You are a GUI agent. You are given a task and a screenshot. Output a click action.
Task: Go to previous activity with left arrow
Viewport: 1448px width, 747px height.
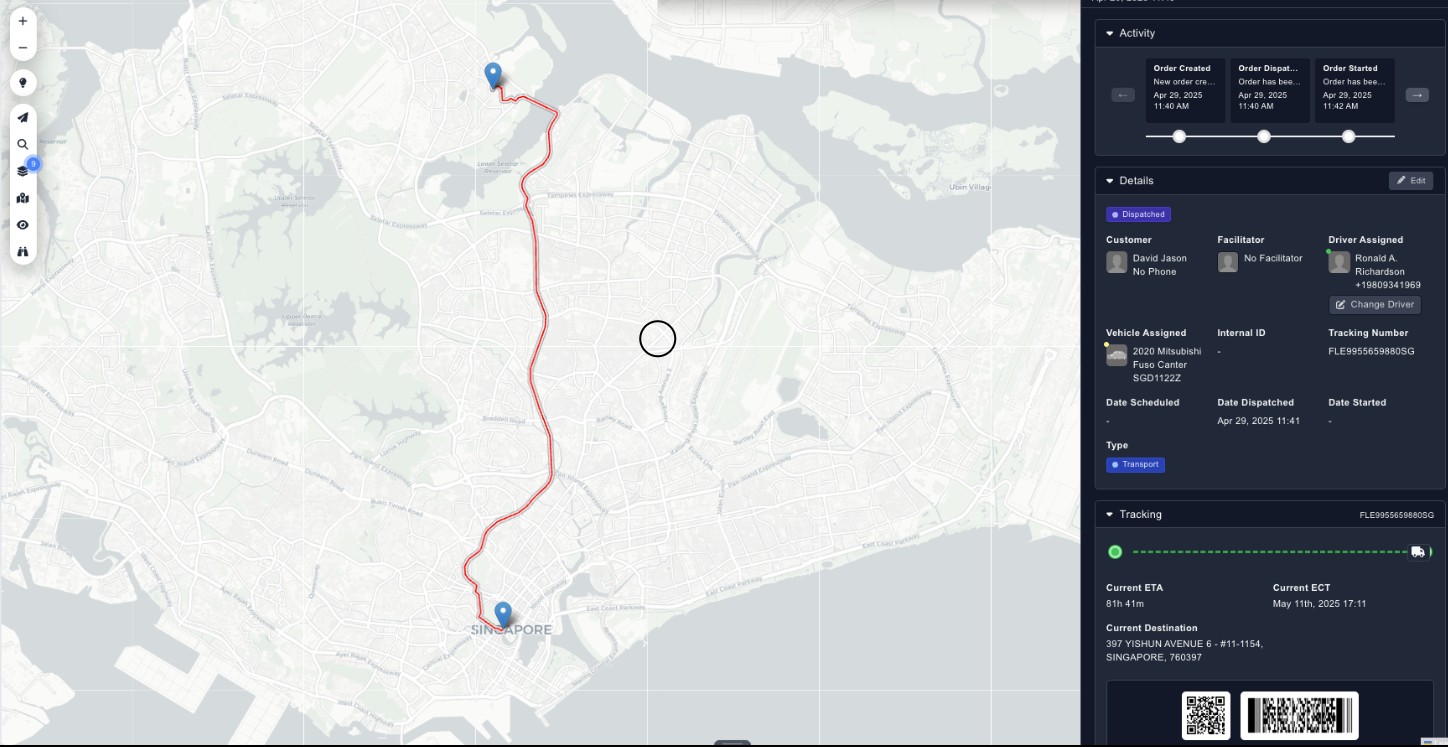point(1122,95)
